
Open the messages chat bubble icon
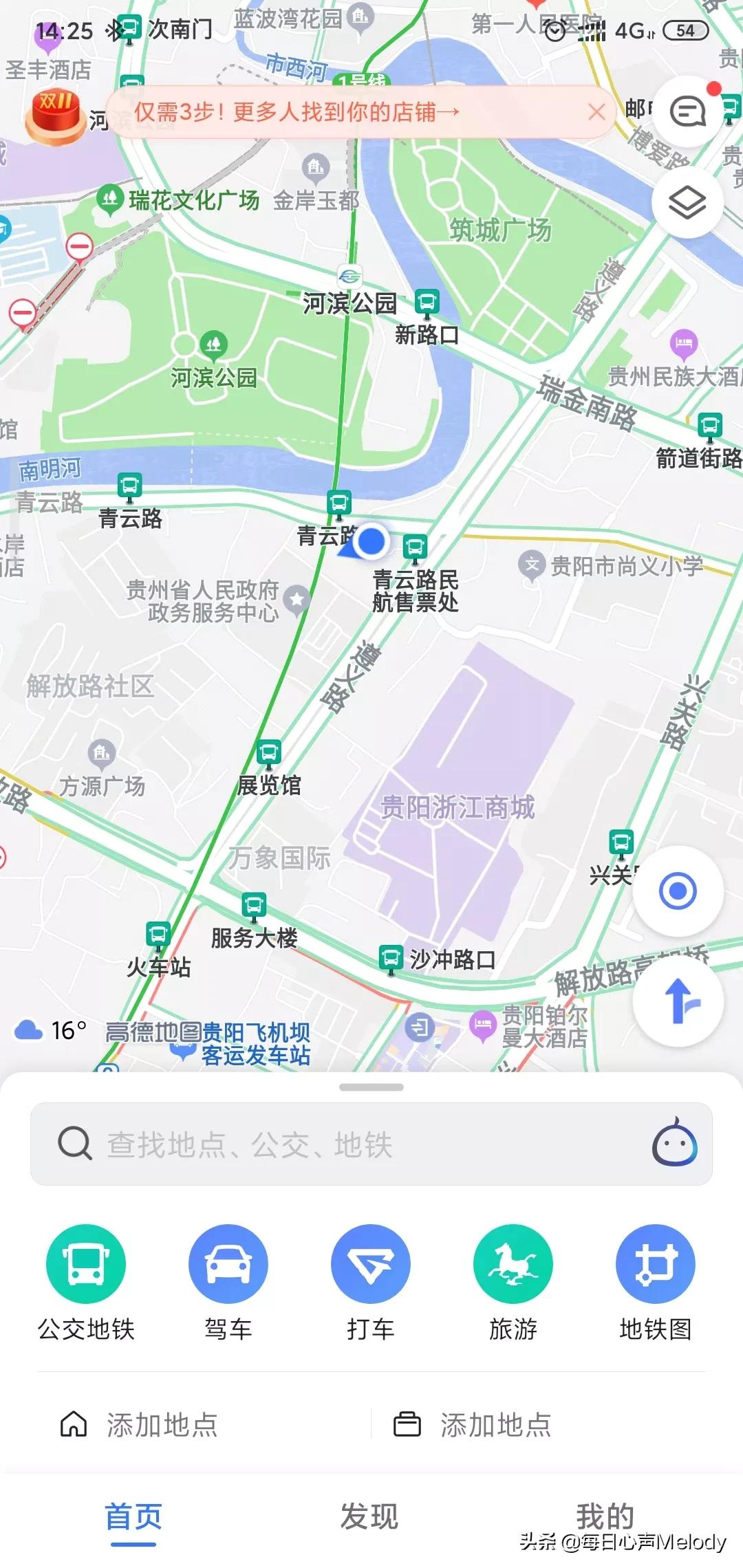pyautogui.click(x=687, y=111)
